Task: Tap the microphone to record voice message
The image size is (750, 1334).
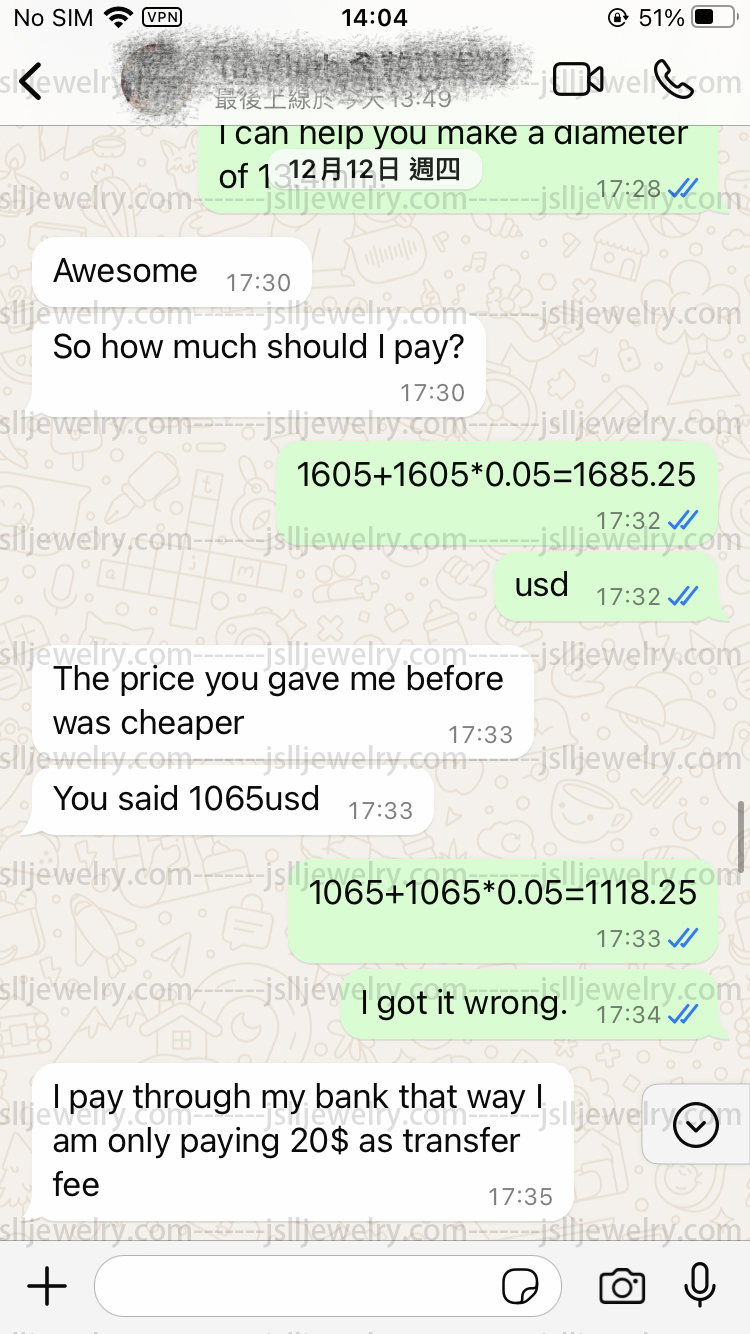Action: click(x=700, y=1285)
